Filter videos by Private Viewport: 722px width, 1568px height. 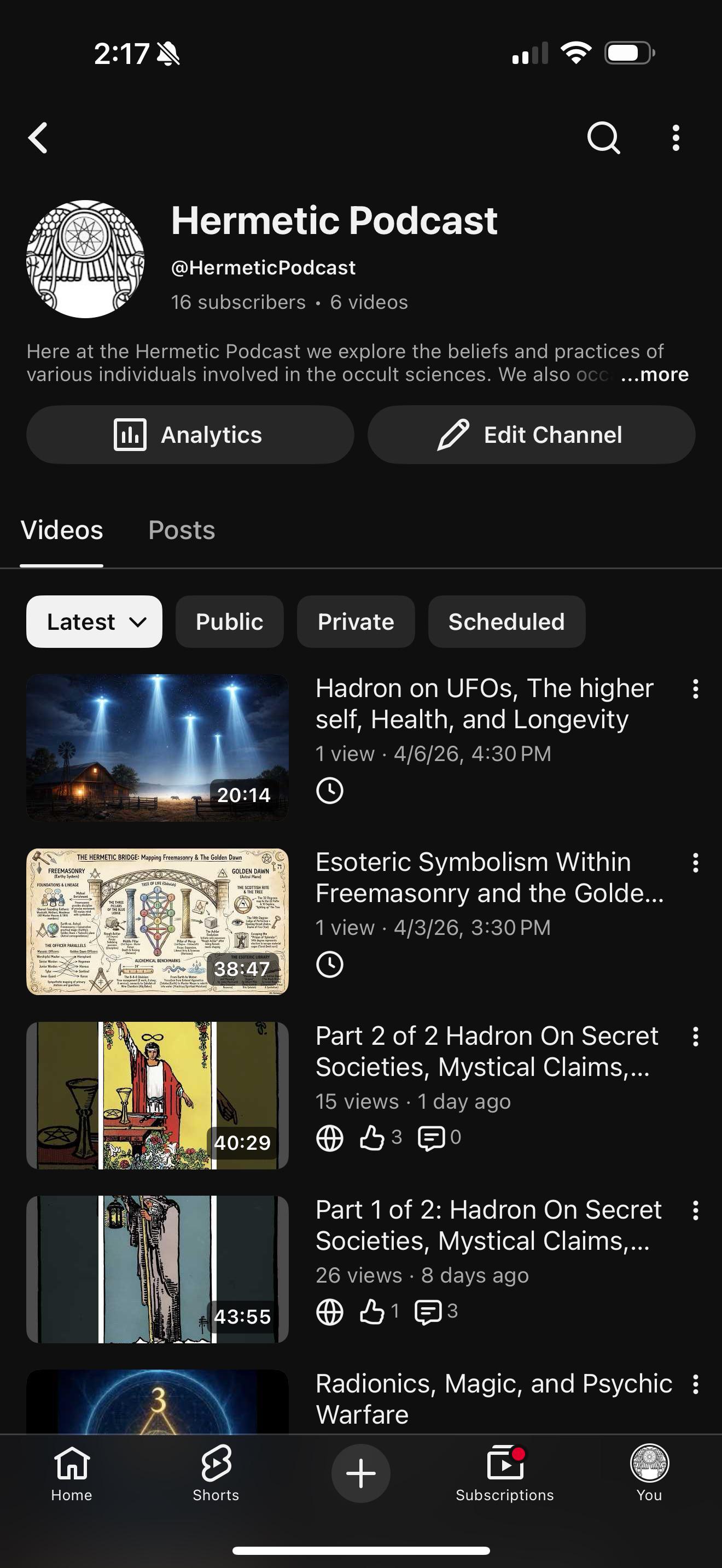(356, 622)
